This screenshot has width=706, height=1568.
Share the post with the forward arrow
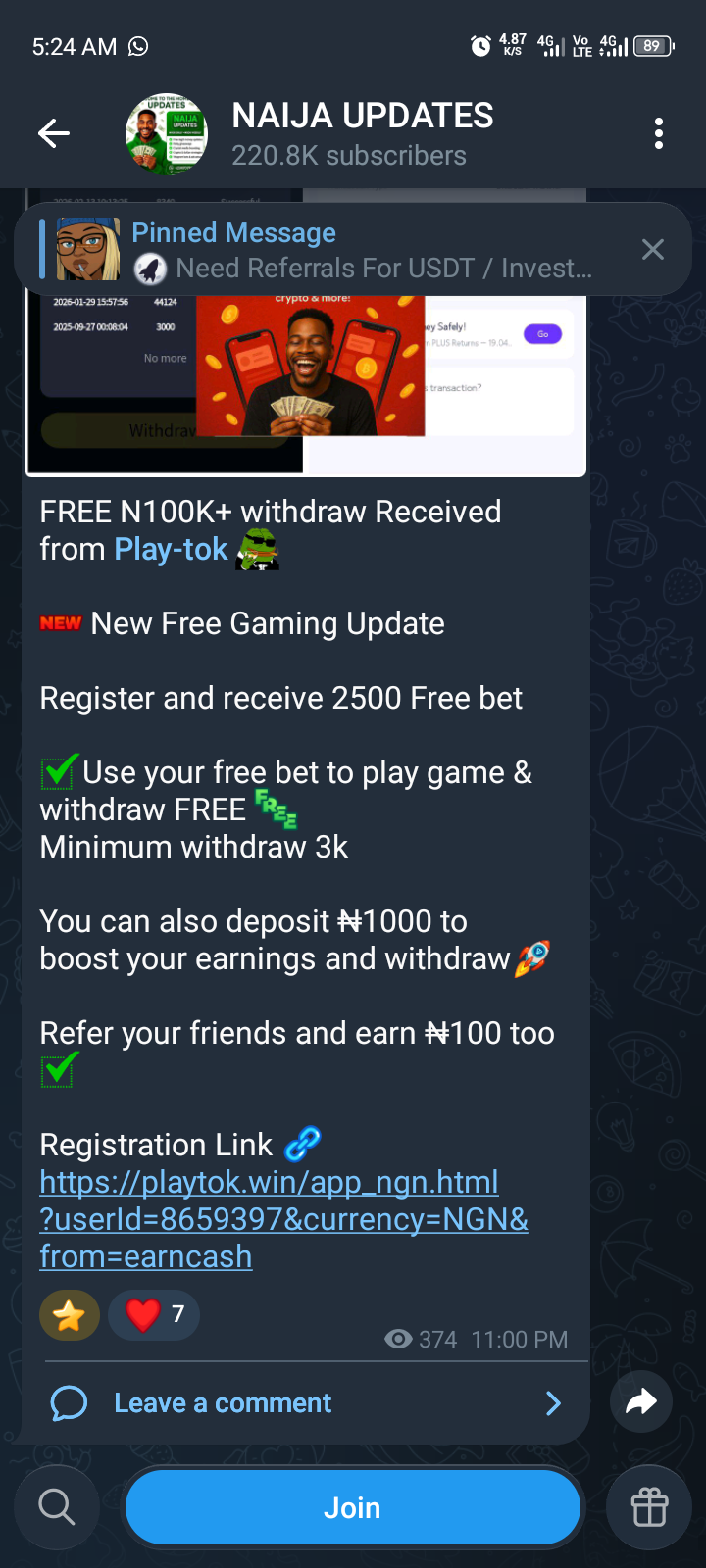(641, 1402)
